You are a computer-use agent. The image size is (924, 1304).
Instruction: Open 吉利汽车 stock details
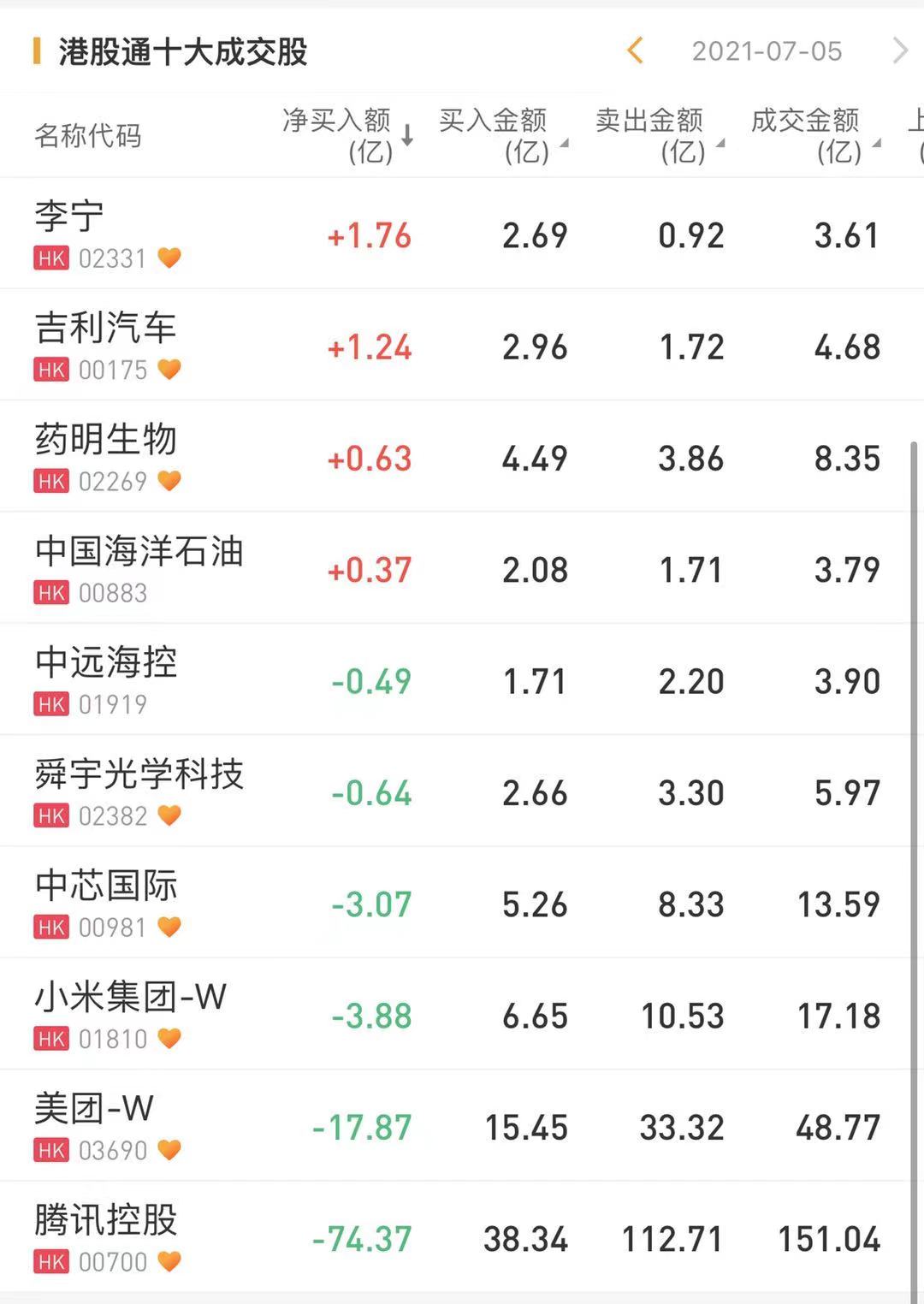click(105, 328)
